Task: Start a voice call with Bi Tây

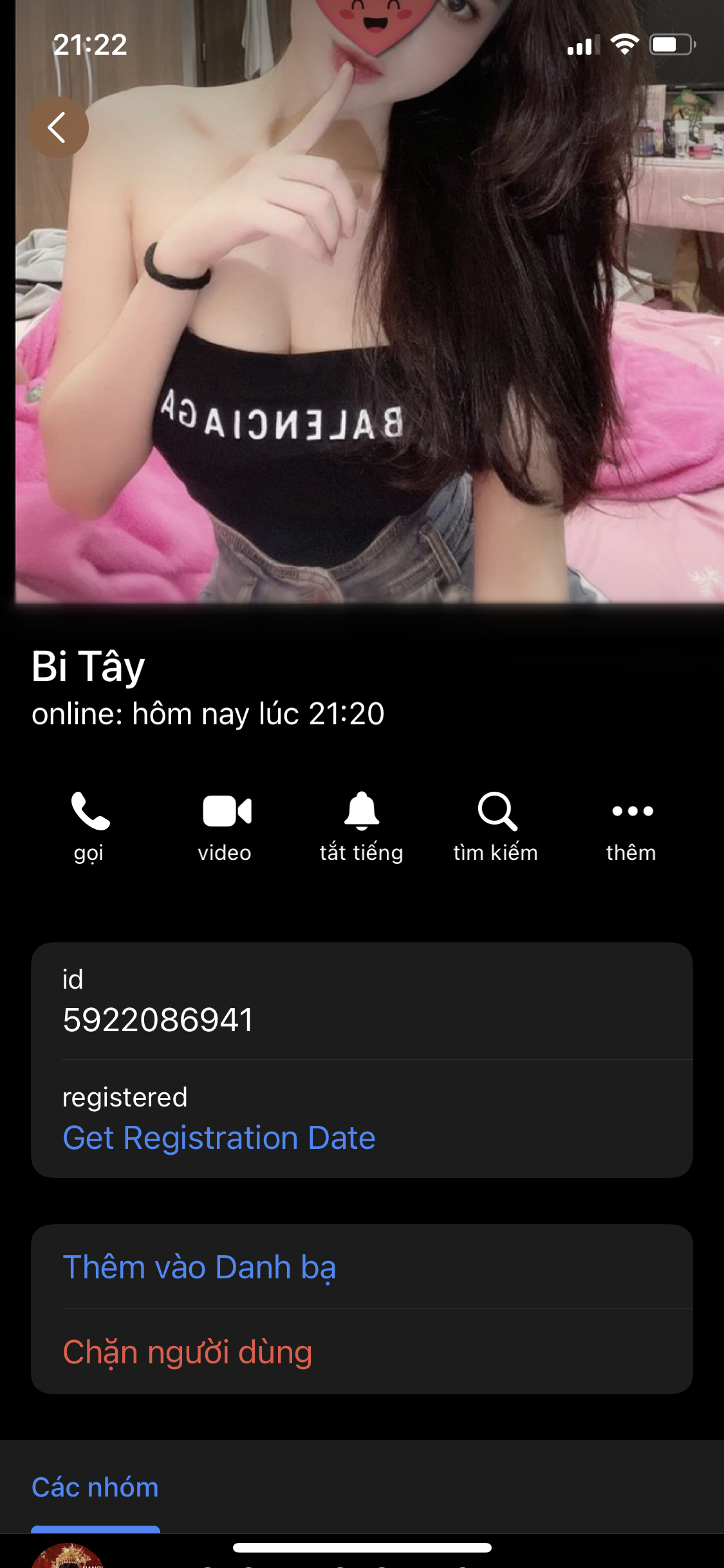Action: pos(89,825)
